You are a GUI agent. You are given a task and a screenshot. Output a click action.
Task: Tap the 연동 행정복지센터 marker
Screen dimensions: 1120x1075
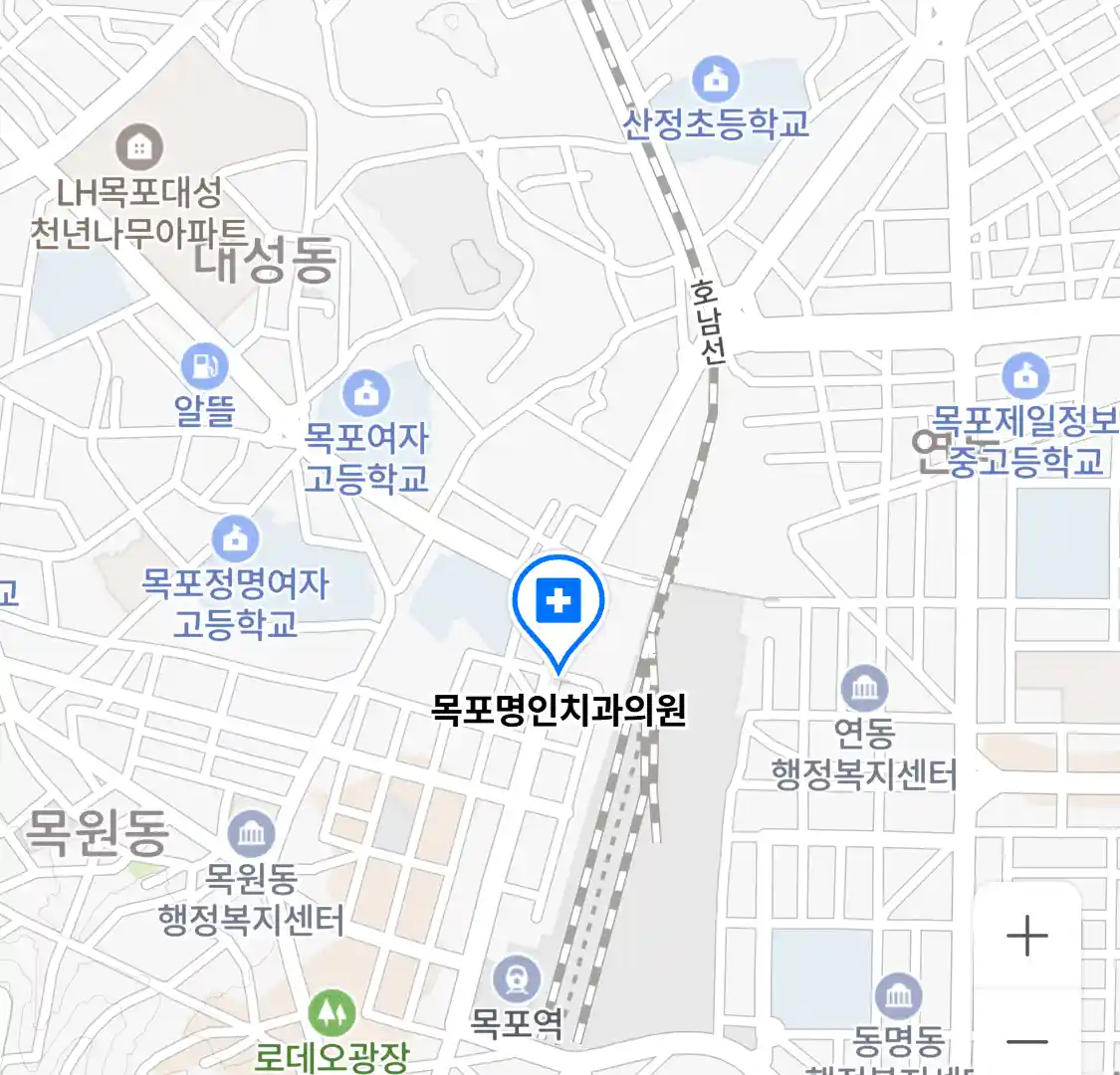pos(863,688)
